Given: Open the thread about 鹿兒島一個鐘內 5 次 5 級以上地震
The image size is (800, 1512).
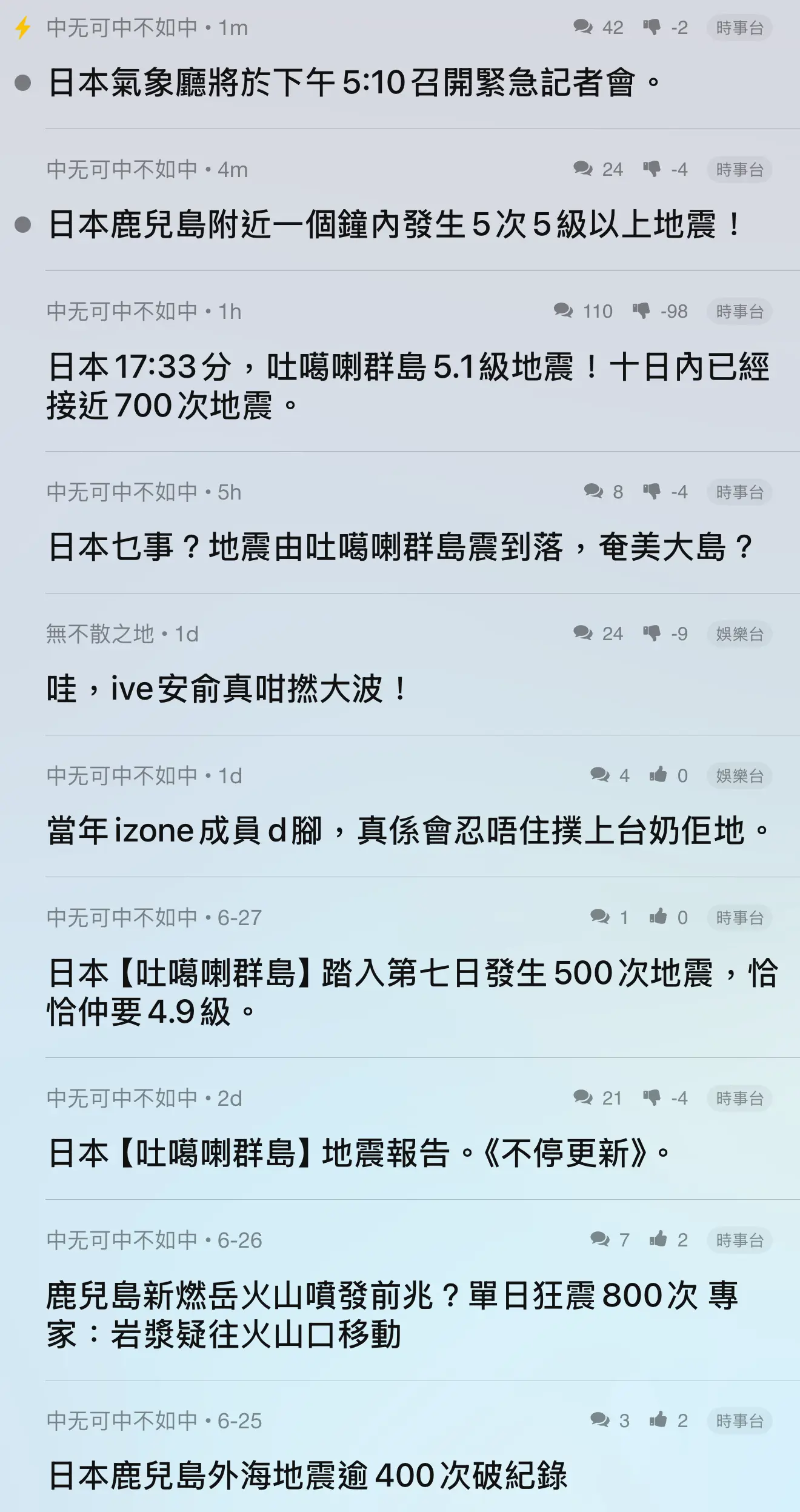Looking at the screenshot, I should pos(394,224).
